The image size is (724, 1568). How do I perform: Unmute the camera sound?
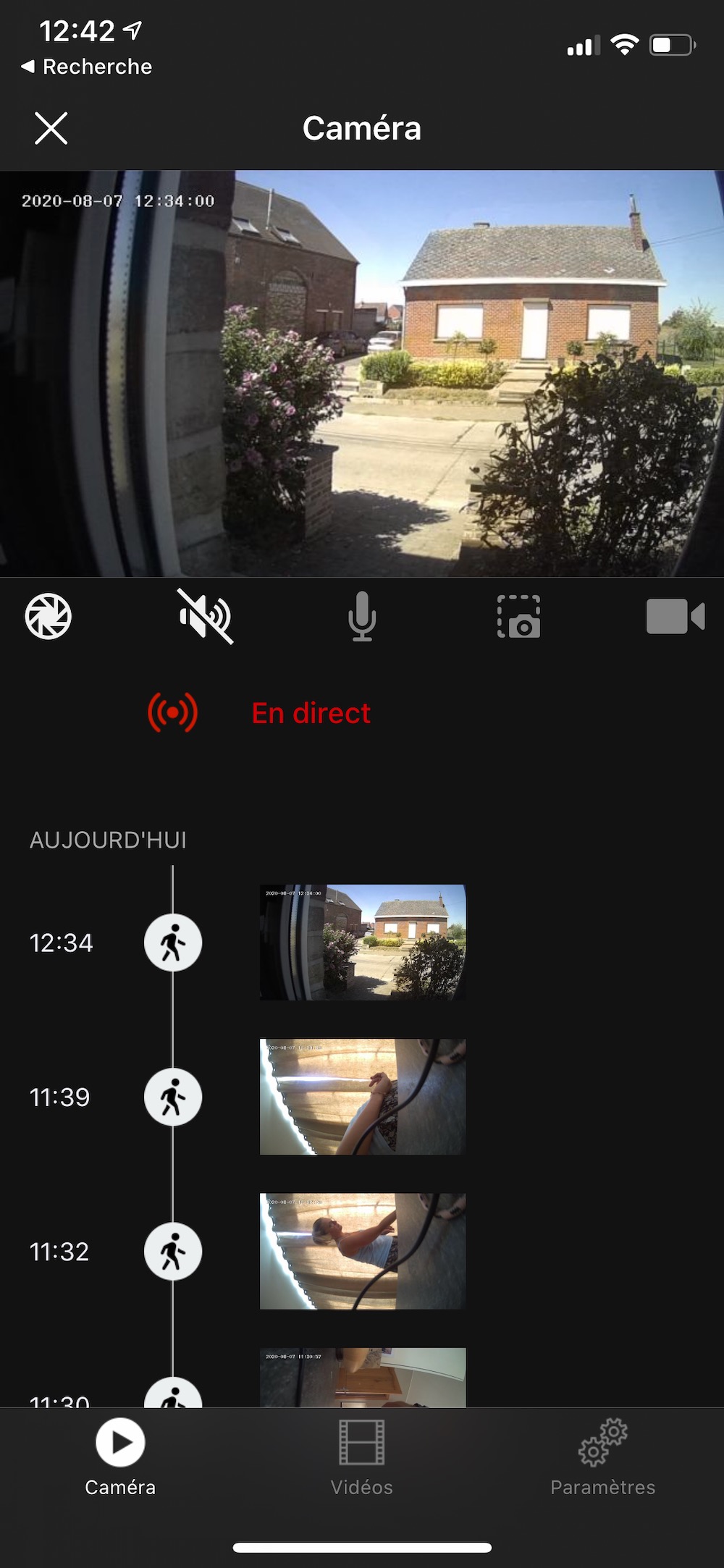click(x=206, y=617)
